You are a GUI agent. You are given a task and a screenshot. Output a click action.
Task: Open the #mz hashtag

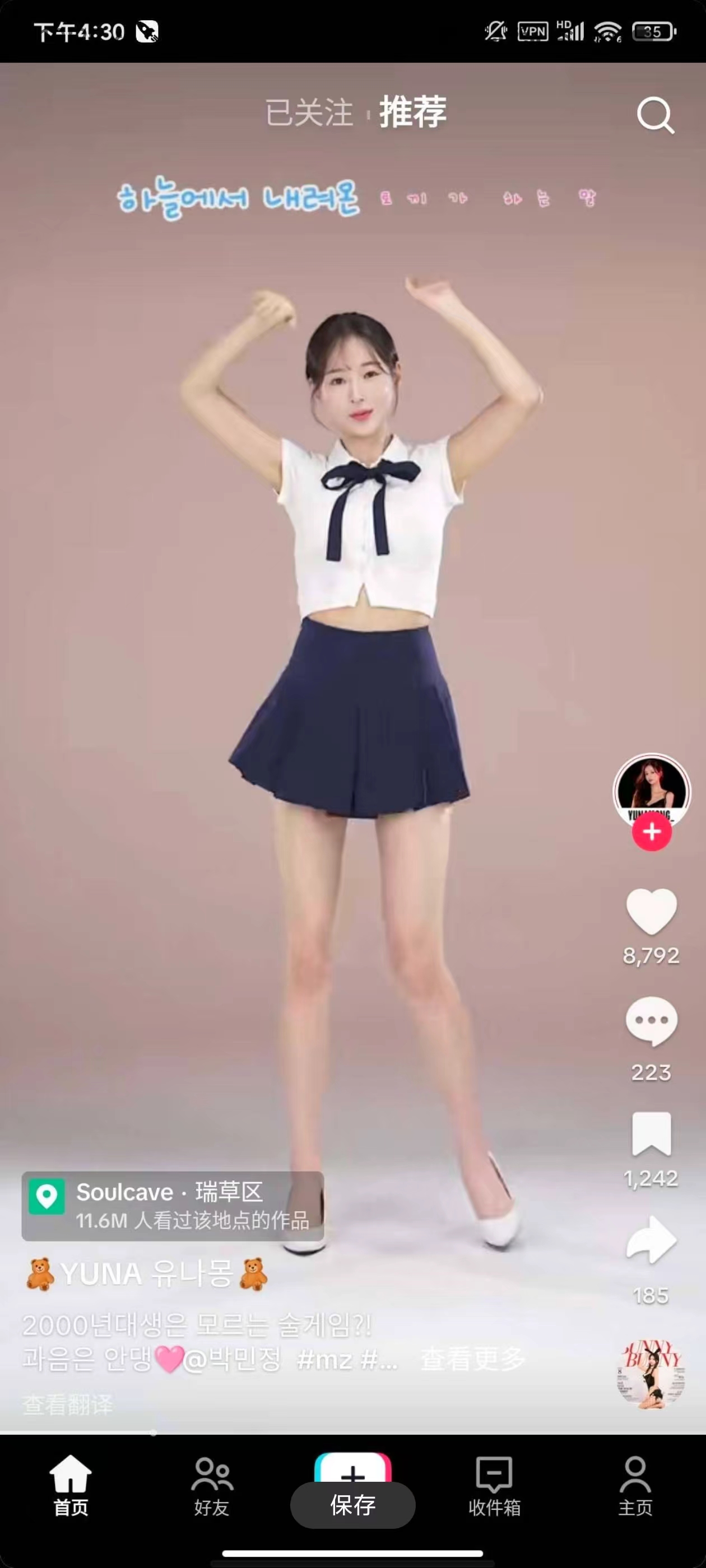[324, 1359]
